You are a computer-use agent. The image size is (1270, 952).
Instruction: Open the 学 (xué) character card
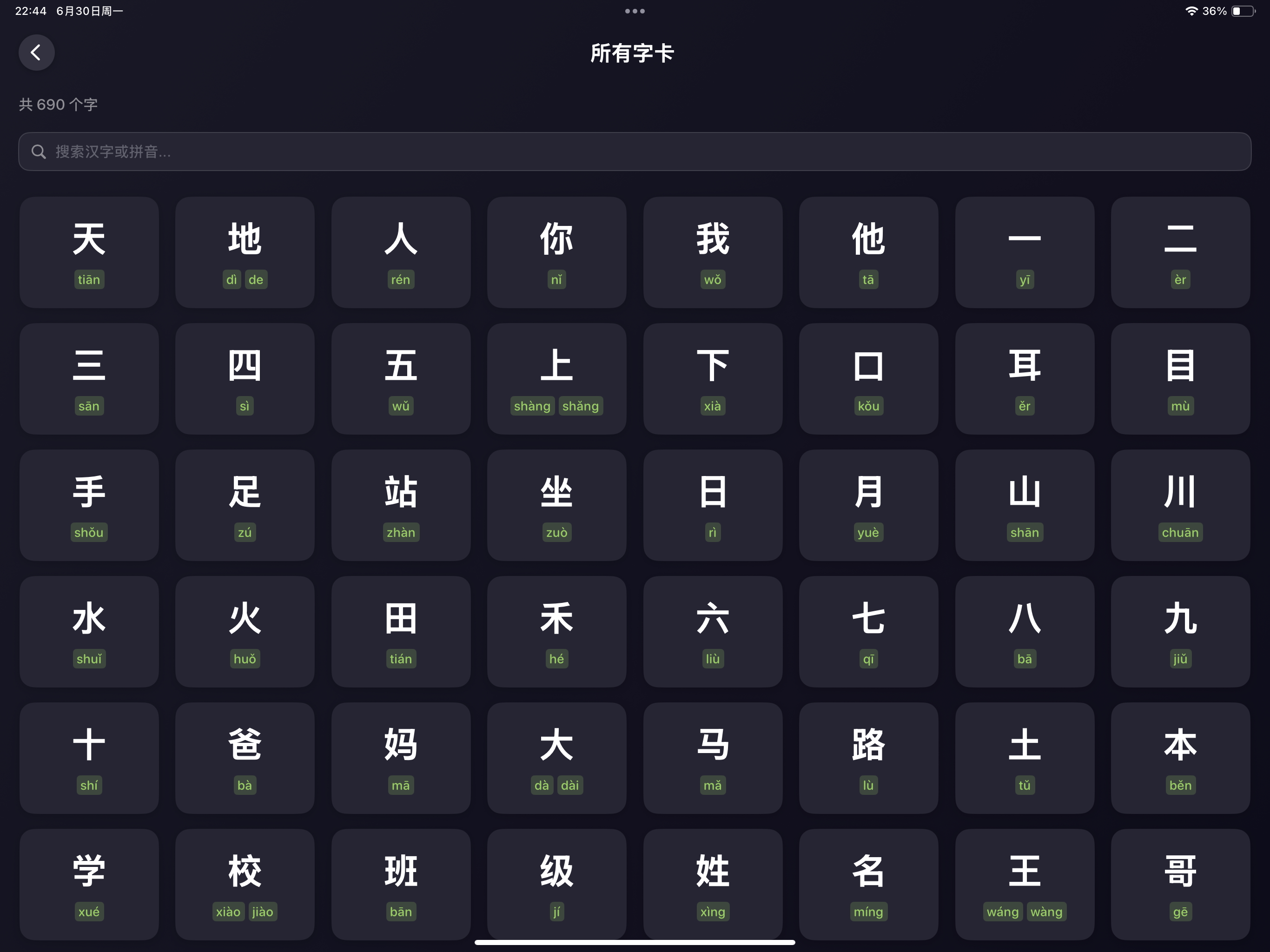[x=89, y=884]
